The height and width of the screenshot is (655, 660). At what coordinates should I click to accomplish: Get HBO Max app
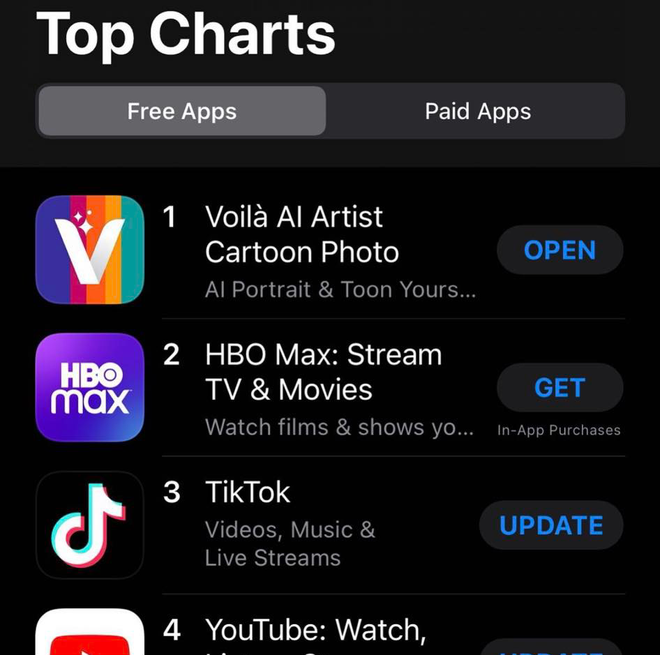click(x=559, y=388)
